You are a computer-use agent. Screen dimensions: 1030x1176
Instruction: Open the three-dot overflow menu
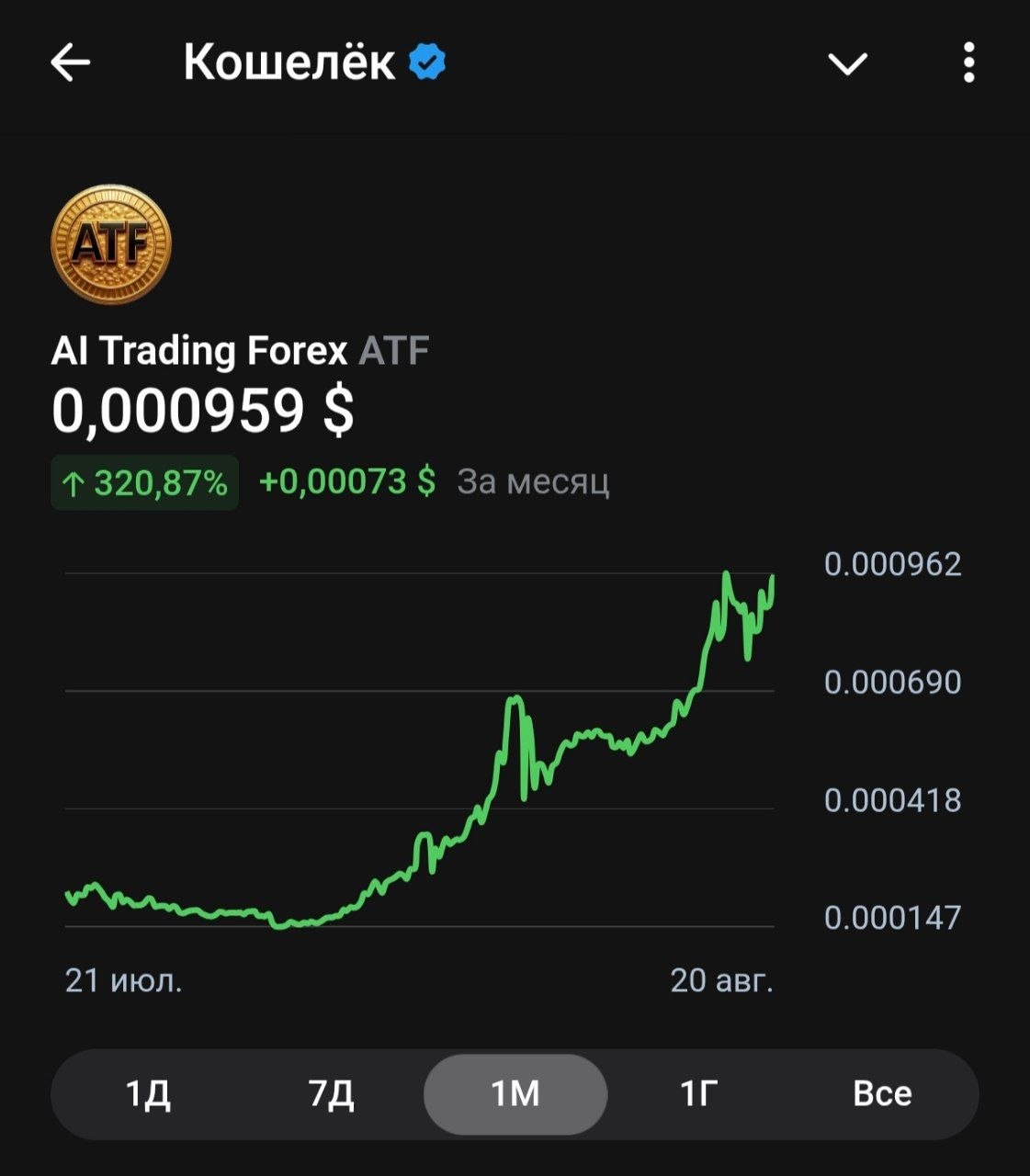968,63
